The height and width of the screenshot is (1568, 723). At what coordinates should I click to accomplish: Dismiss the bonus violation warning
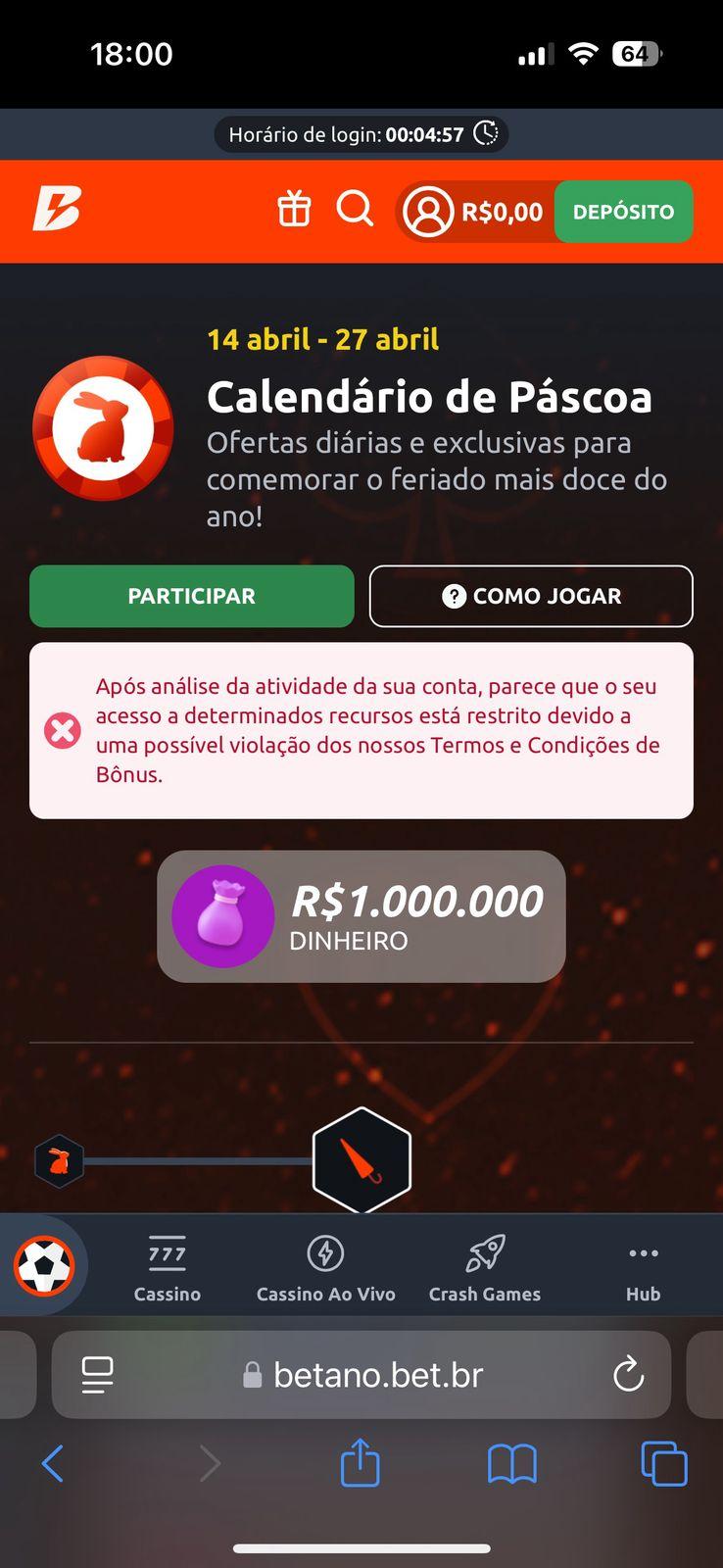[63, 729]
